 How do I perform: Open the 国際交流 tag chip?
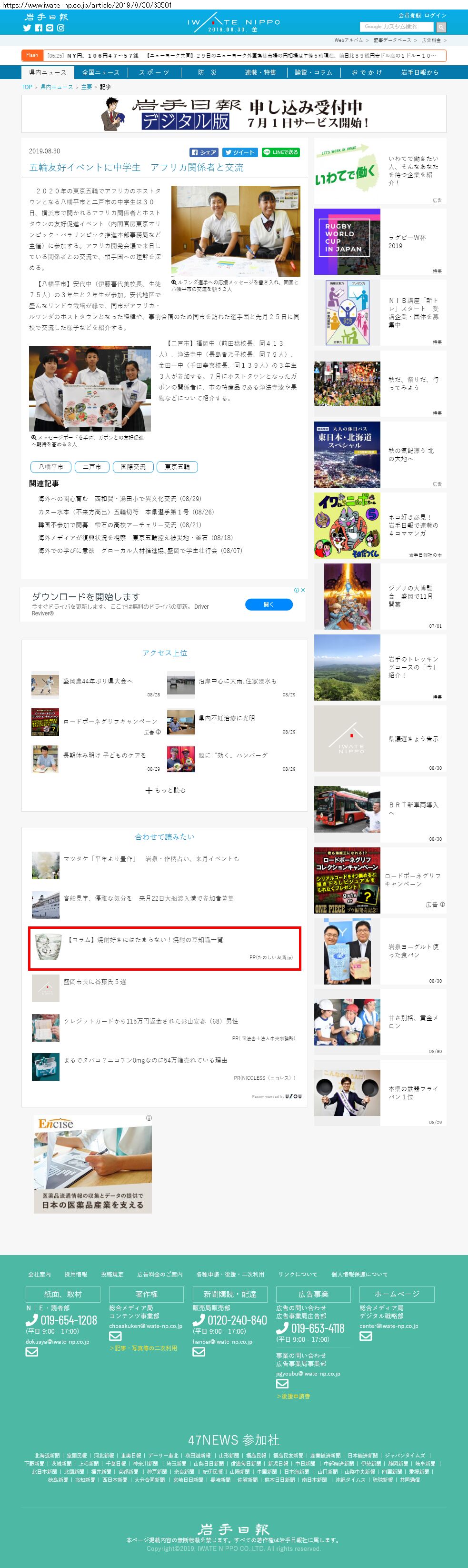pos(133,467)
